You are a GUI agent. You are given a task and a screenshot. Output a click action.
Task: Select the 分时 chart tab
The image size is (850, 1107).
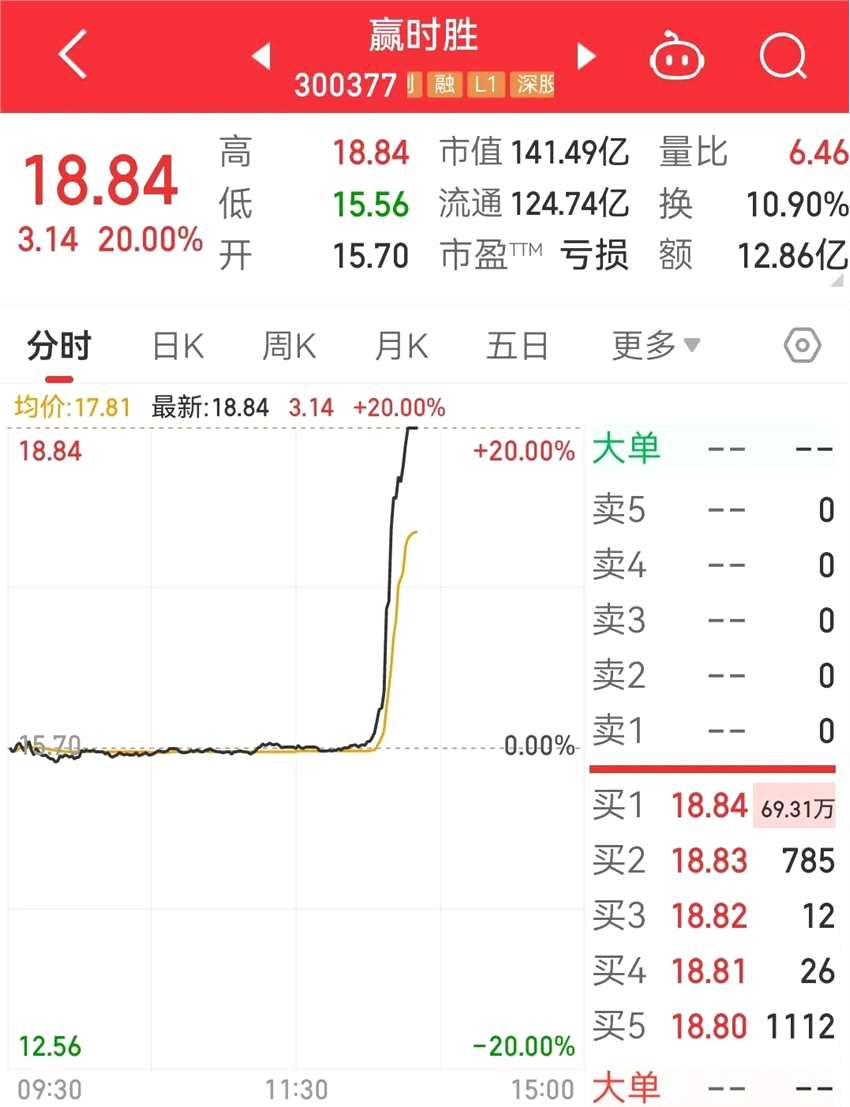[x=59, y=347]
